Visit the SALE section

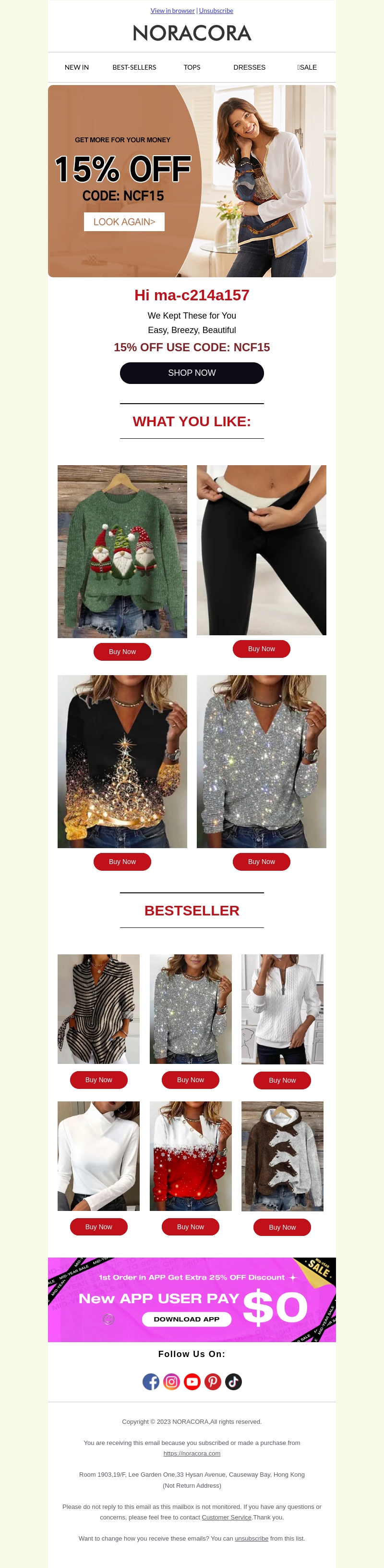point(307,68)
